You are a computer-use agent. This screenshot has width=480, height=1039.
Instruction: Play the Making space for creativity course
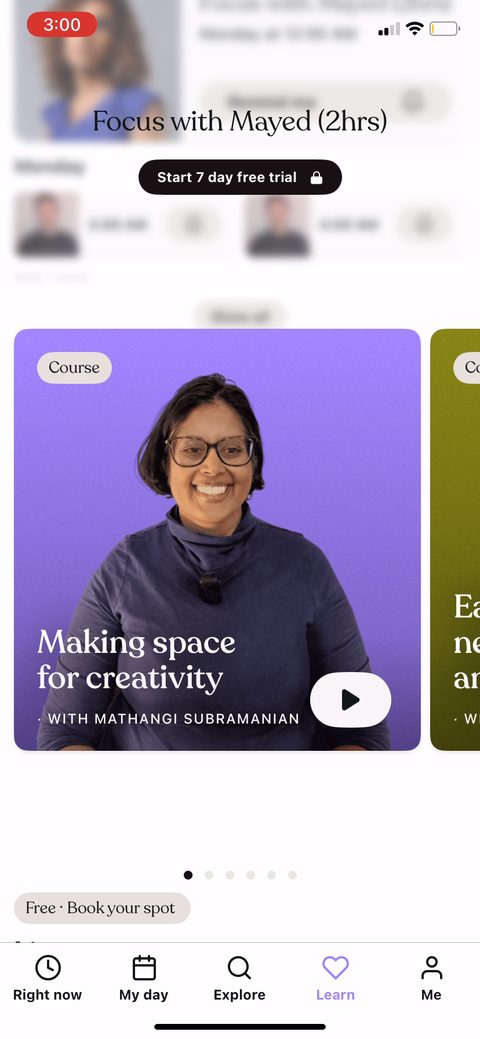[350, 700]
